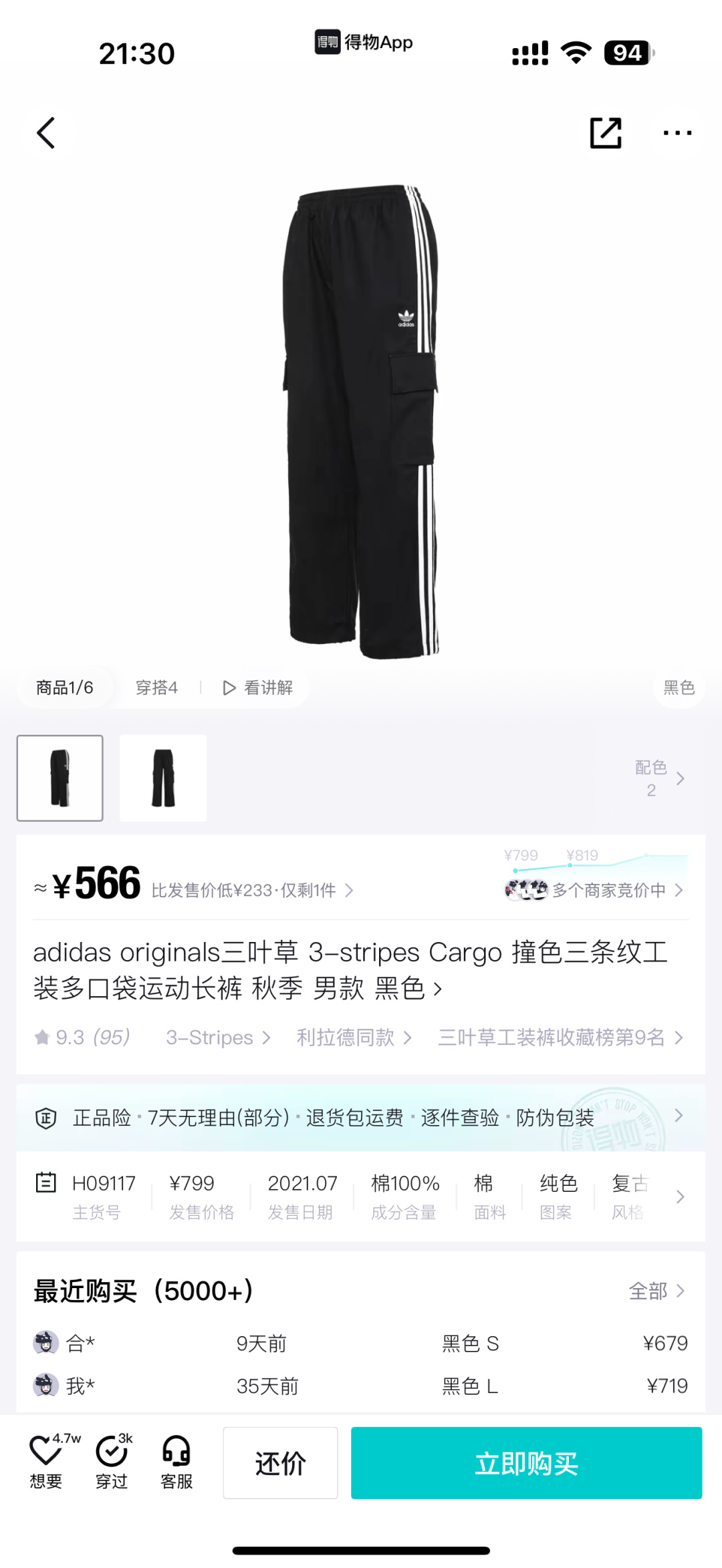The image size is (722, 1568).
Task: Expand product parameters row with H09117
Action: [361, 1197]
